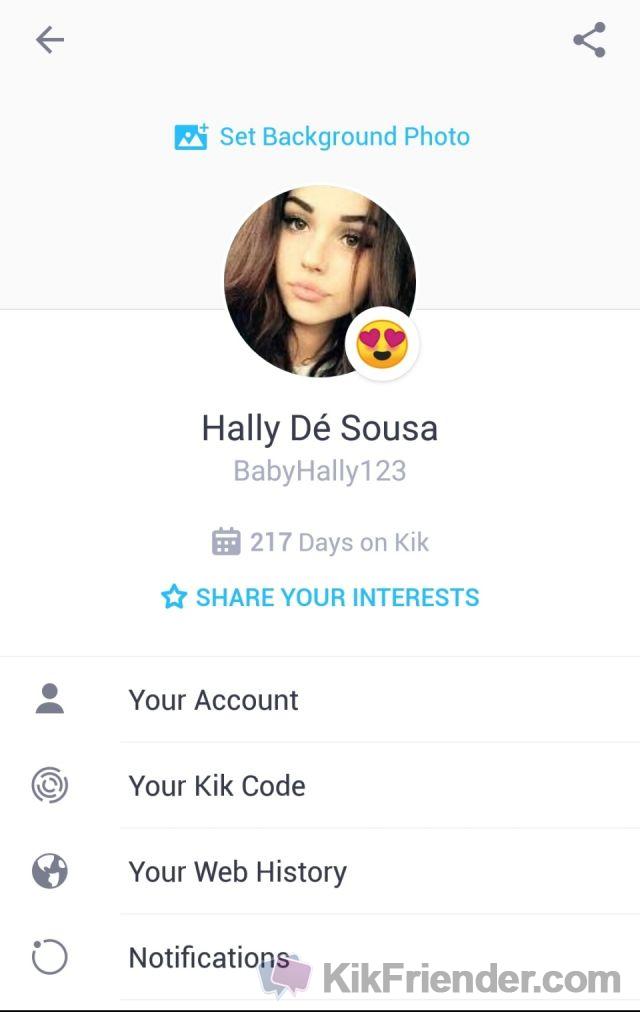
Task: Tap Set Background Photo
Action: (x=322, y=137)
